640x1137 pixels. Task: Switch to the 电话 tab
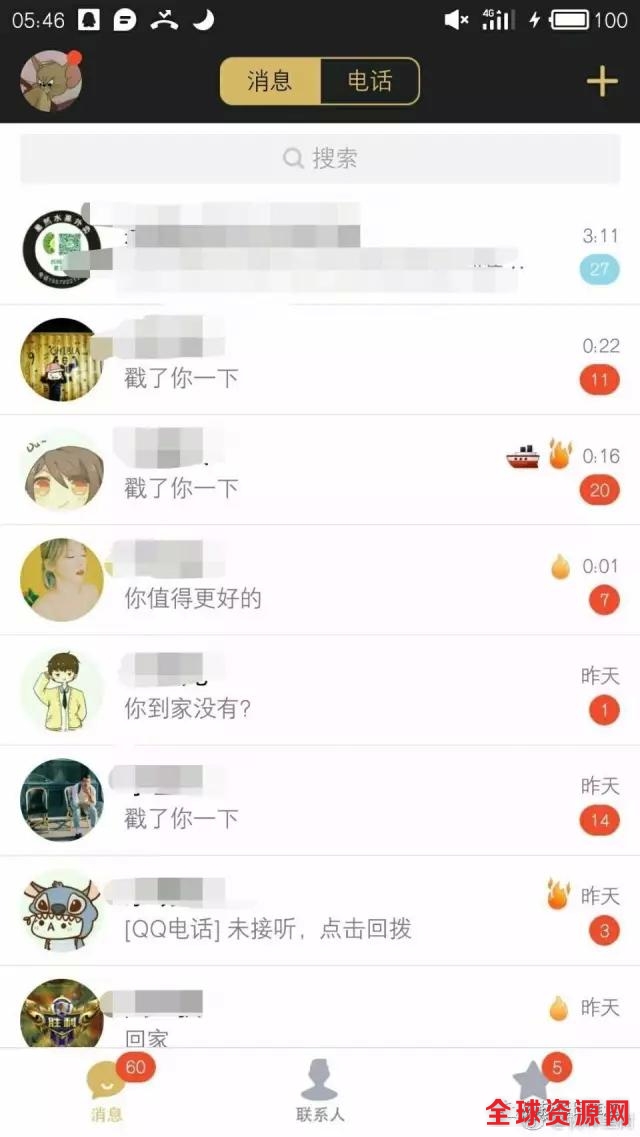click(x=369, y=81)
